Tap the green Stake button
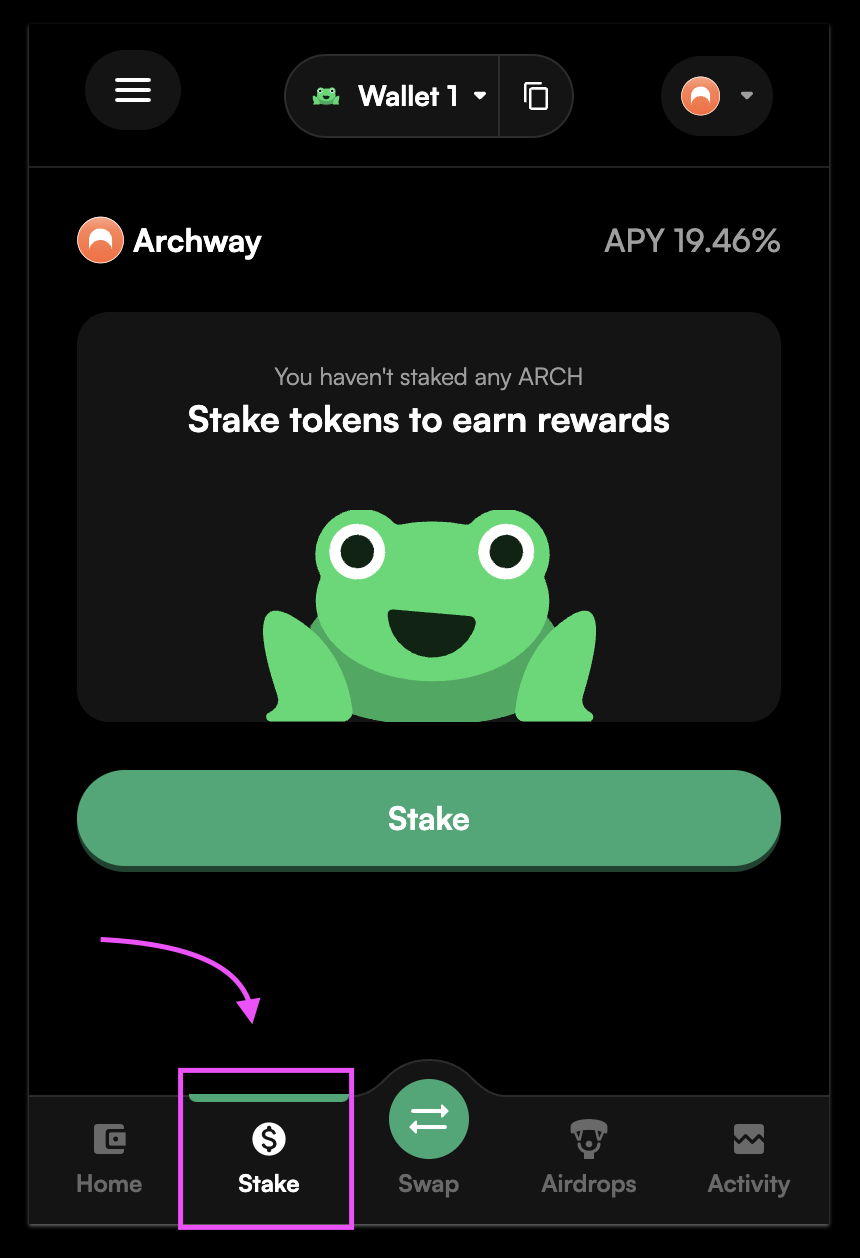Screen dimensions: 860x1258 [x=428, y=818]
